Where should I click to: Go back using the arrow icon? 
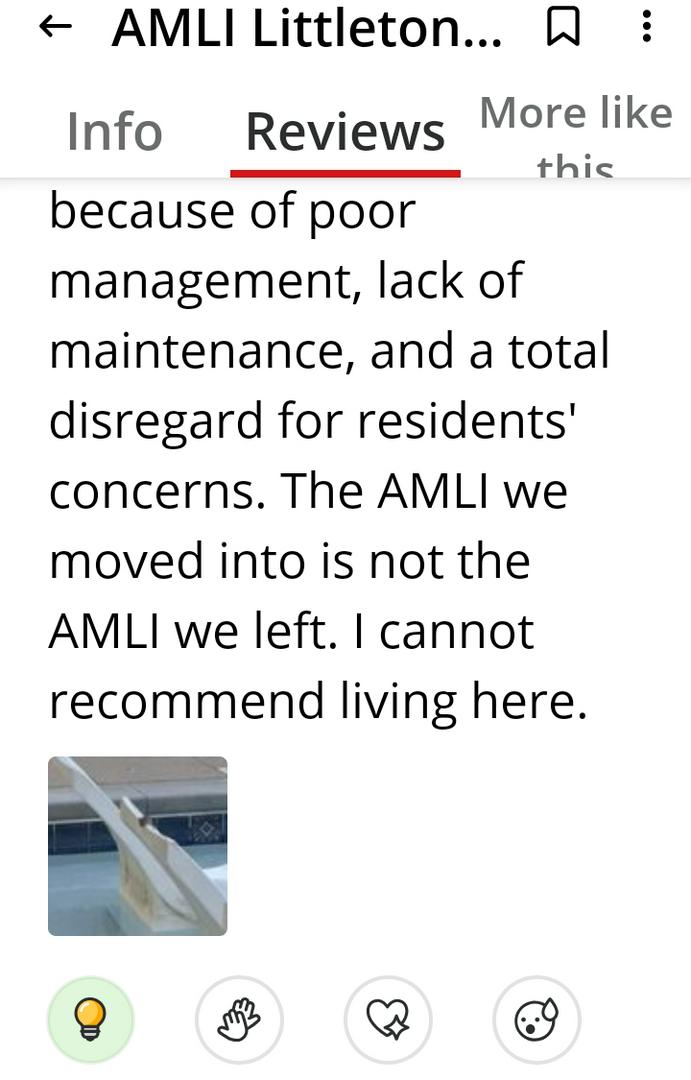[55, 27]
